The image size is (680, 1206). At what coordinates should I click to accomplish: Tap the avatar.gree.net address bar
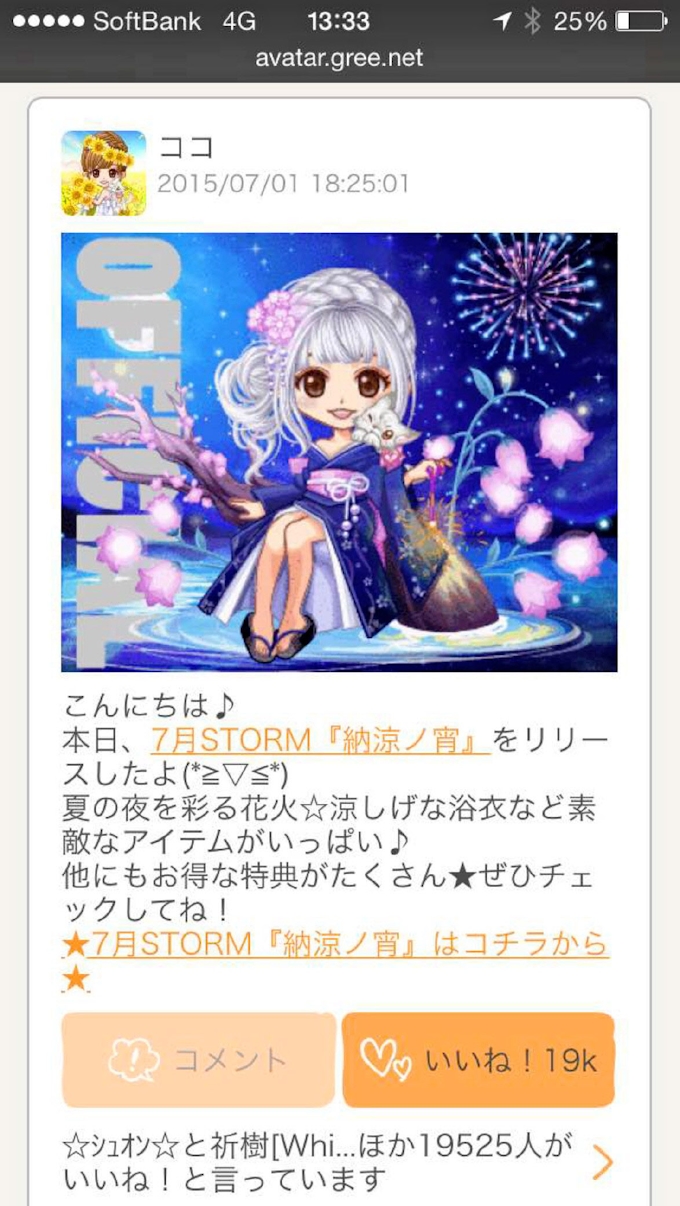click(339, 58)
